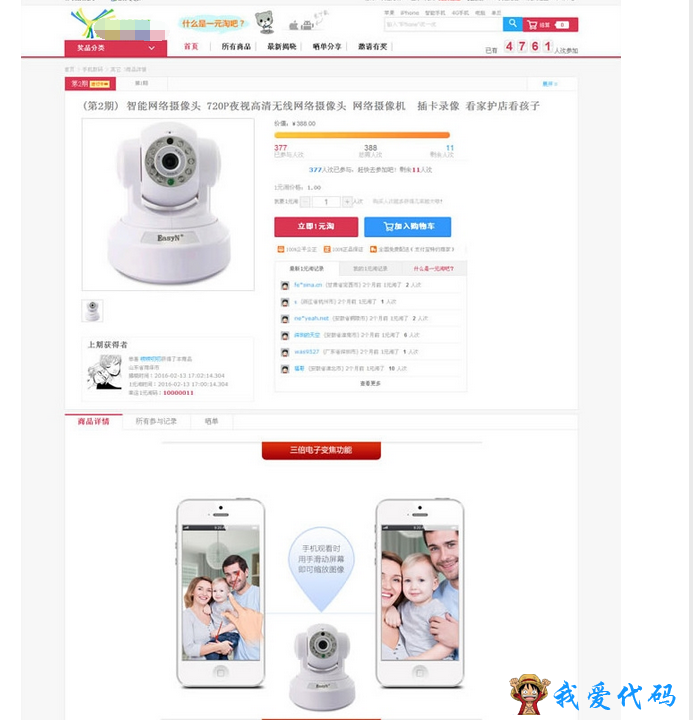The image size is (693, 720).
Task: Switch to 我的1元淘记录 tab
Action: [370, 268]
